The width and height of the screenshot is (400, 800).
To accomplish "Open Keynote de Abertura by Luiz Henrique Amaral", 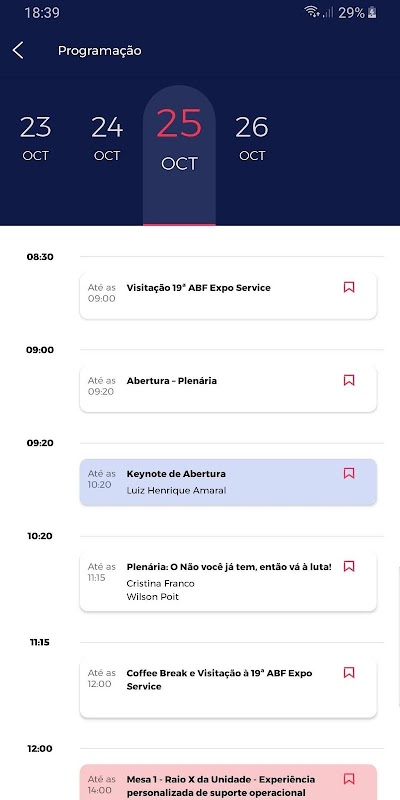I will [228, 482].
